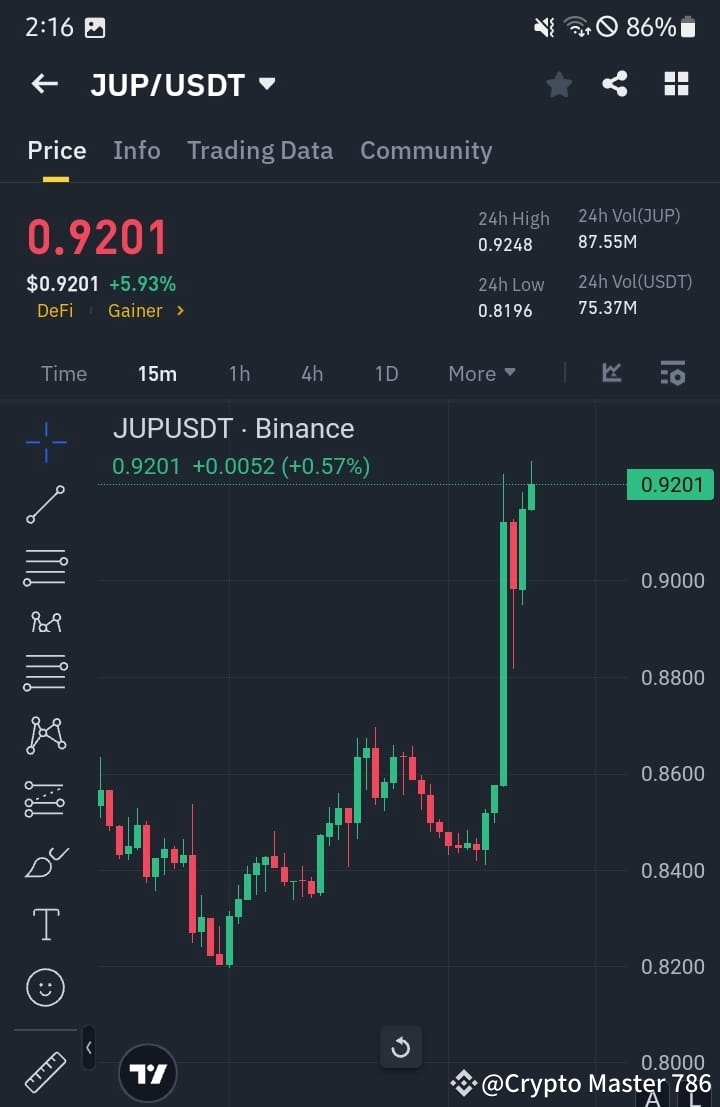Expand the More timeframes dropdown
Viewport: 720px width, 1107px height.
point(481,373)
